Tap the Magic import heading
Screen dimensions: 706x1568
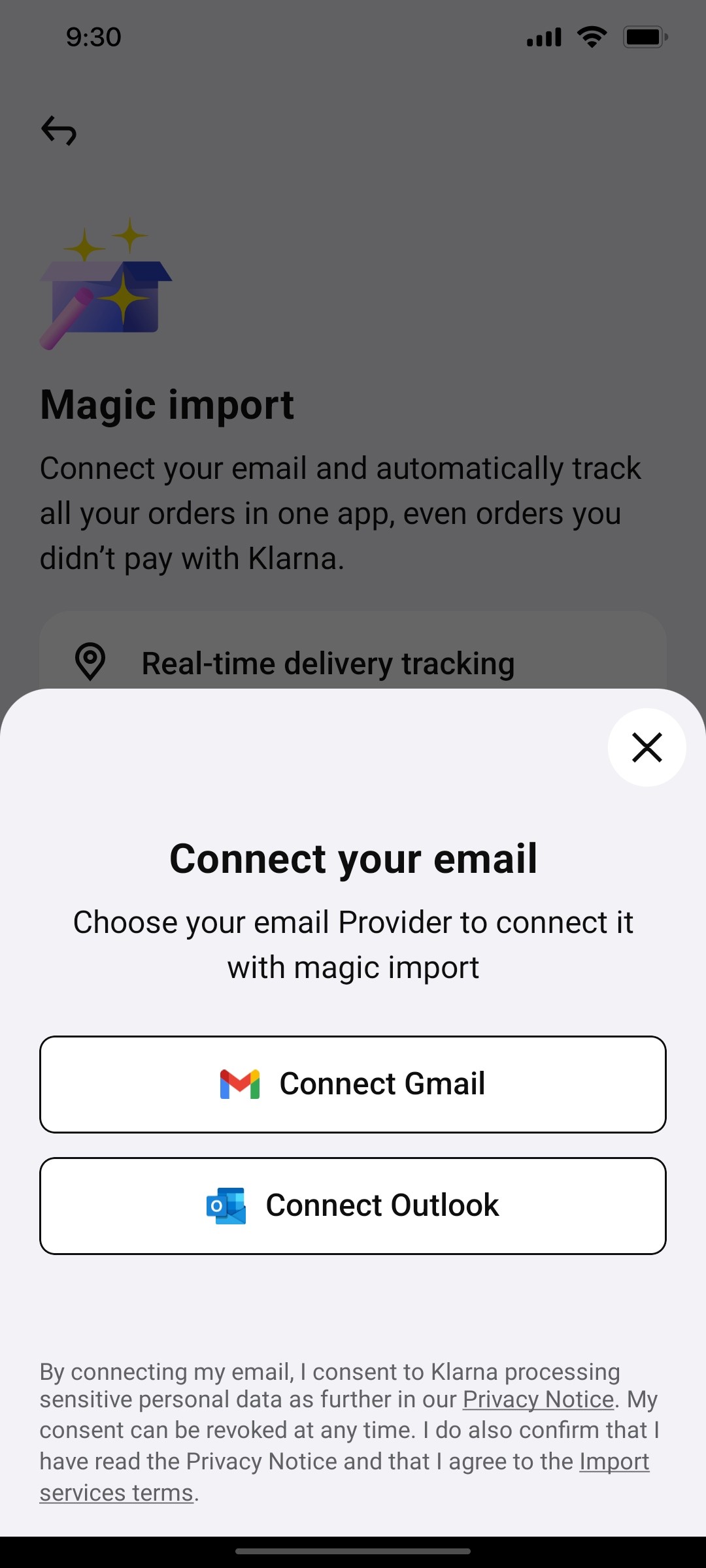(167, 405)
